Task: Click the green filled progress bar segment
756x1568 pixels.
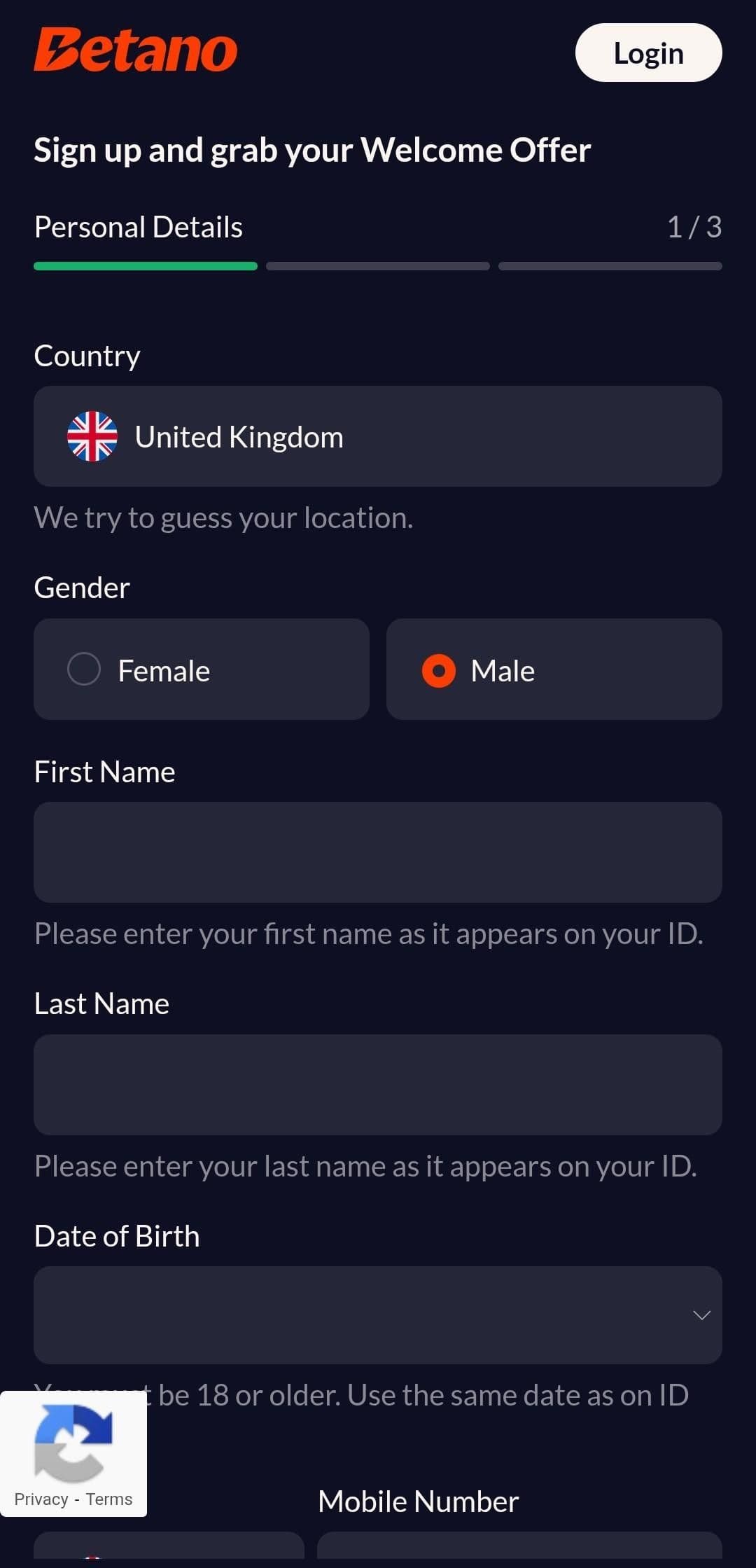Action: click(x=145, y=265)
